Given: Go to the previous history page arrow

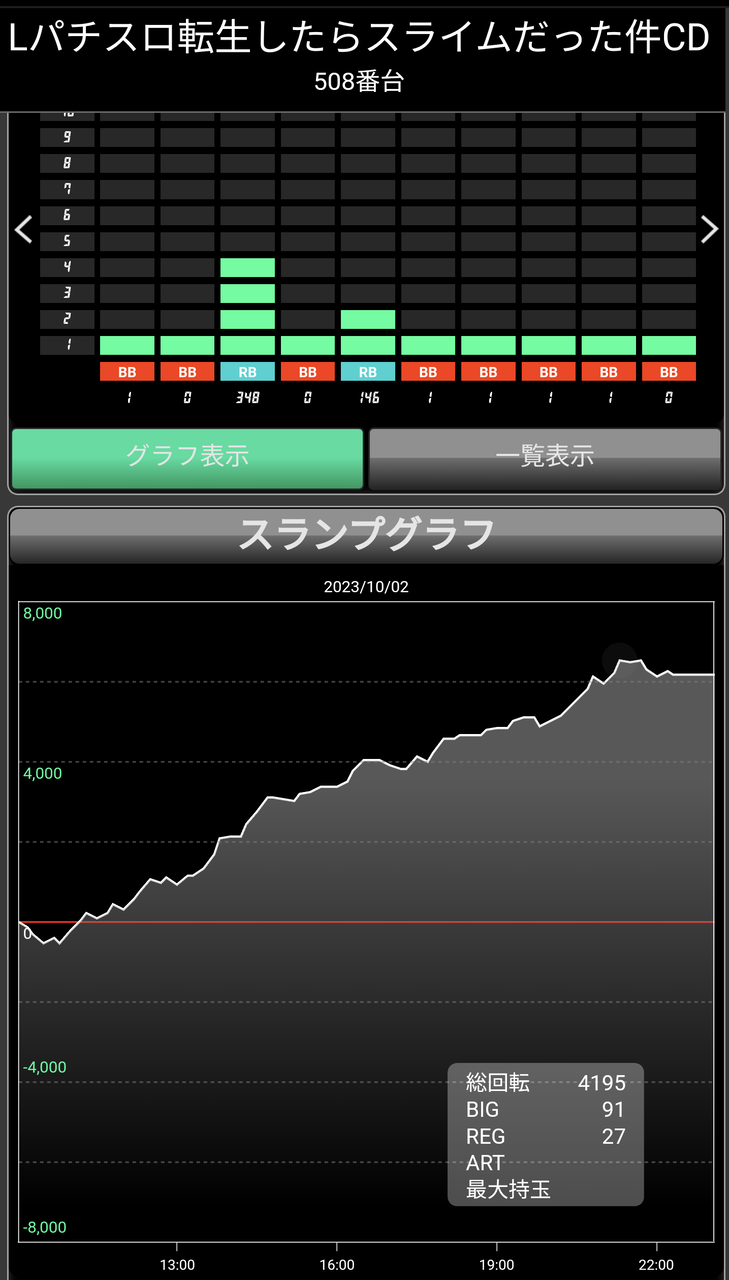Looking at the screenshot, I should pos(24,230).
